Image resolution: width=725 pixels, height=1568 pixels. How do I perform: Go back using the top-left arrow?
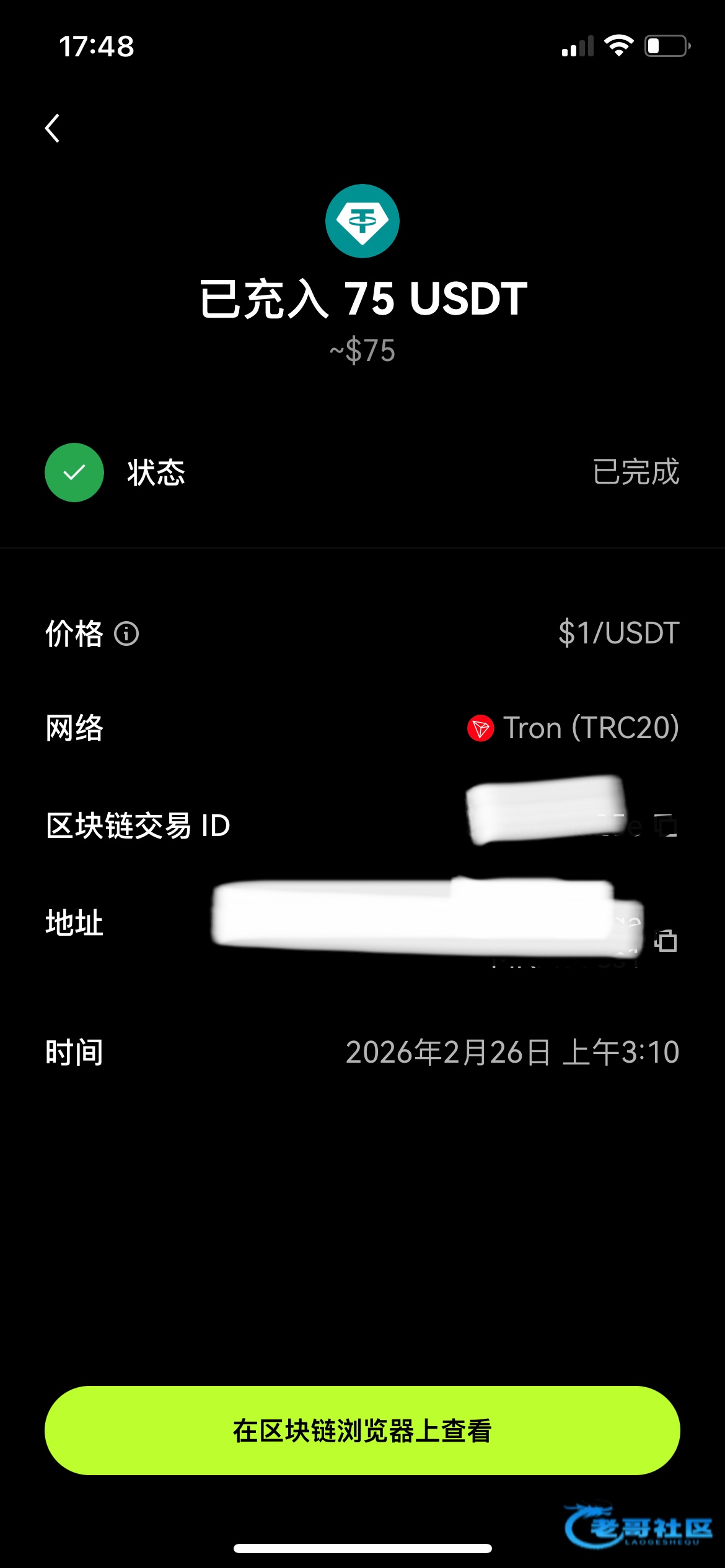pyautogui.click(x=53, y=128)
